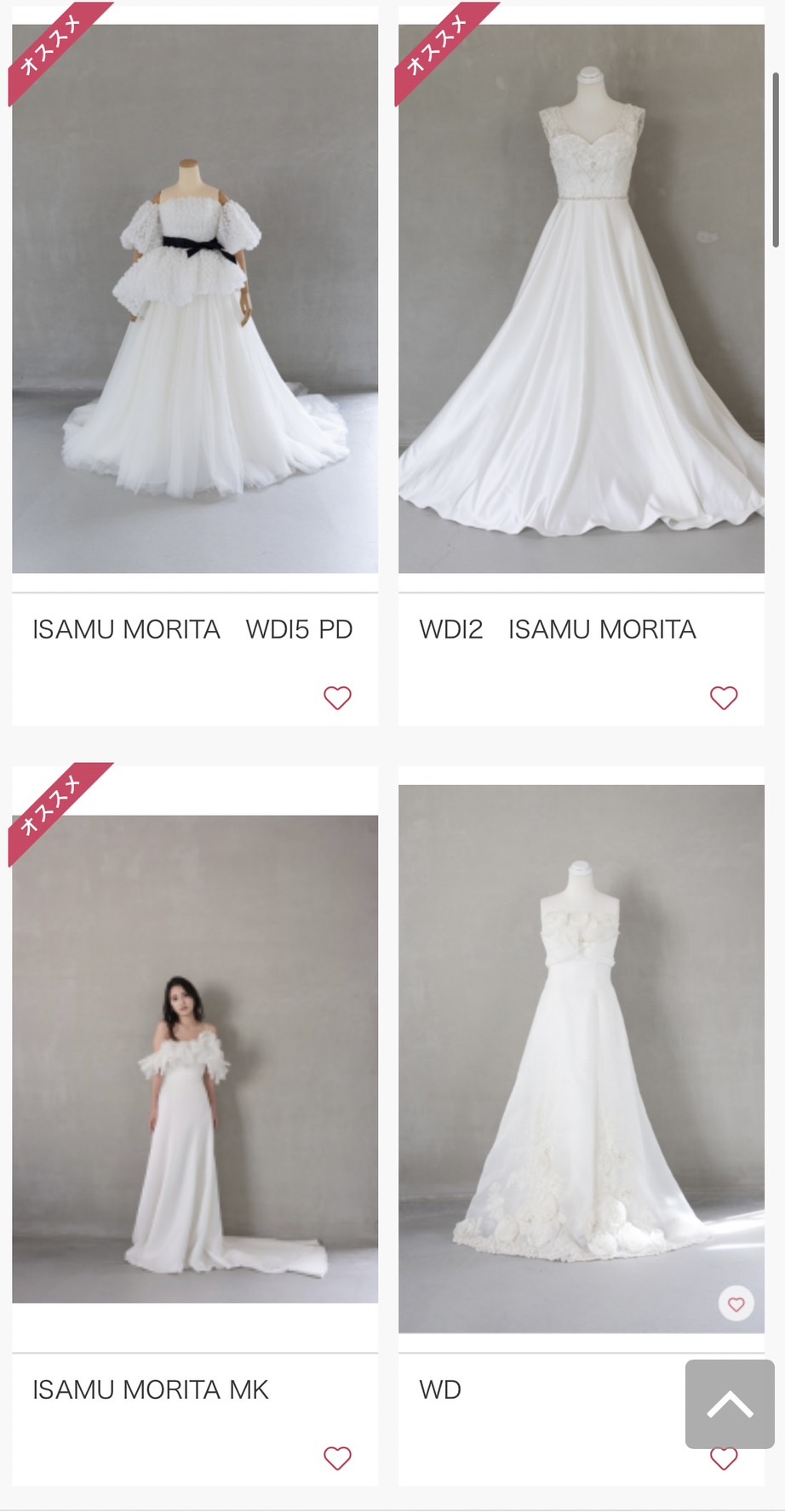
Task: Favorite the ISAMU MORITA WDI5 PD dress
Action: (x=337, y=698)
